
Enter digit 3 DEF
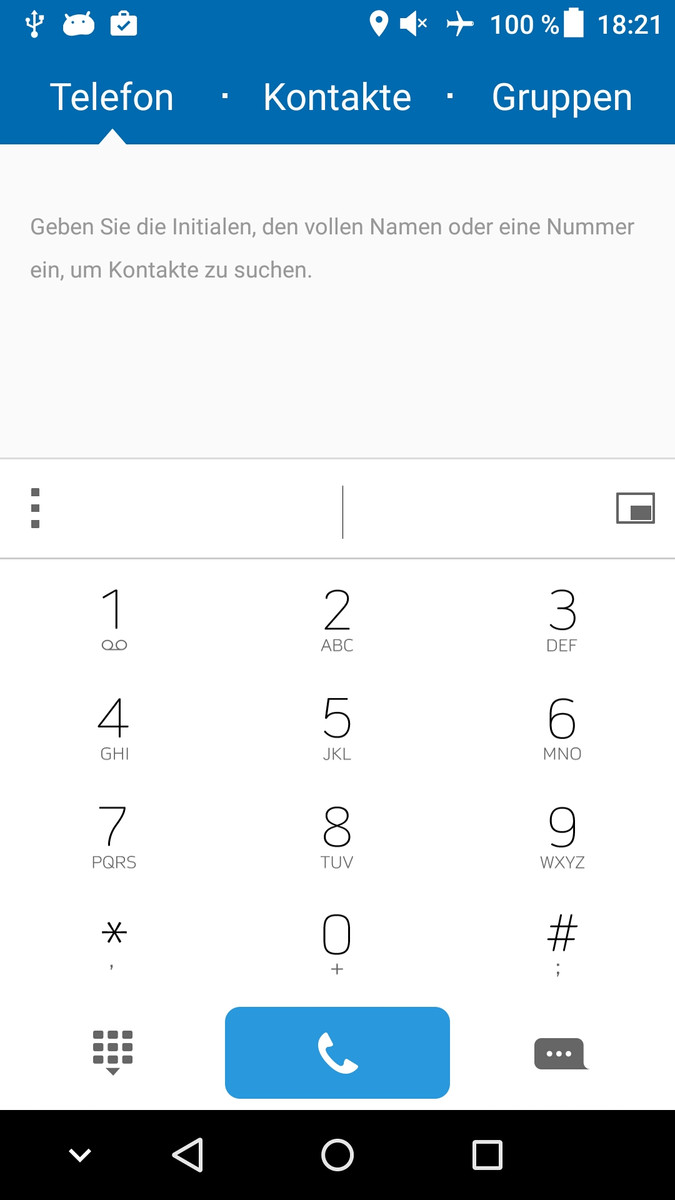562,620
